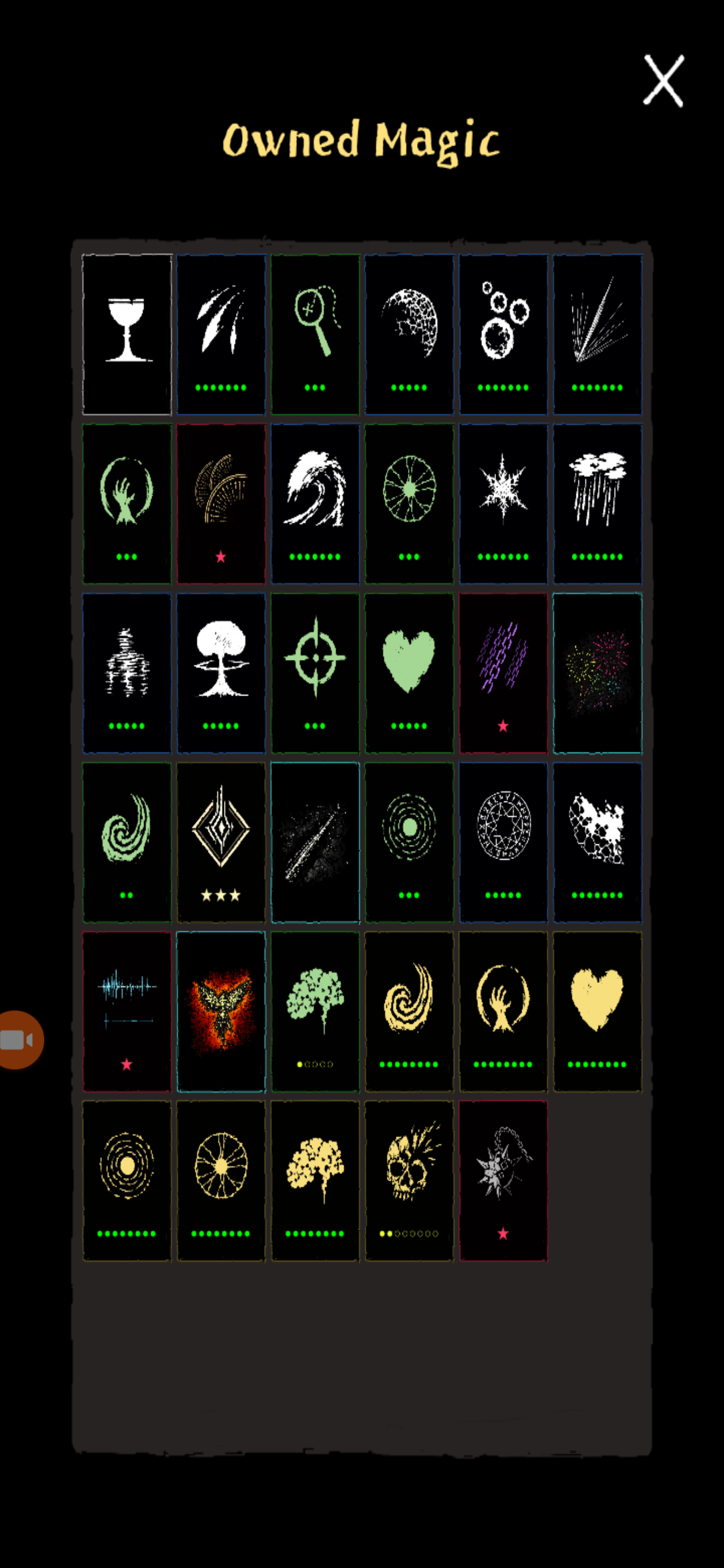Close the Owned Magic window
724x1568 pixels.
click(x=663, y=81)
